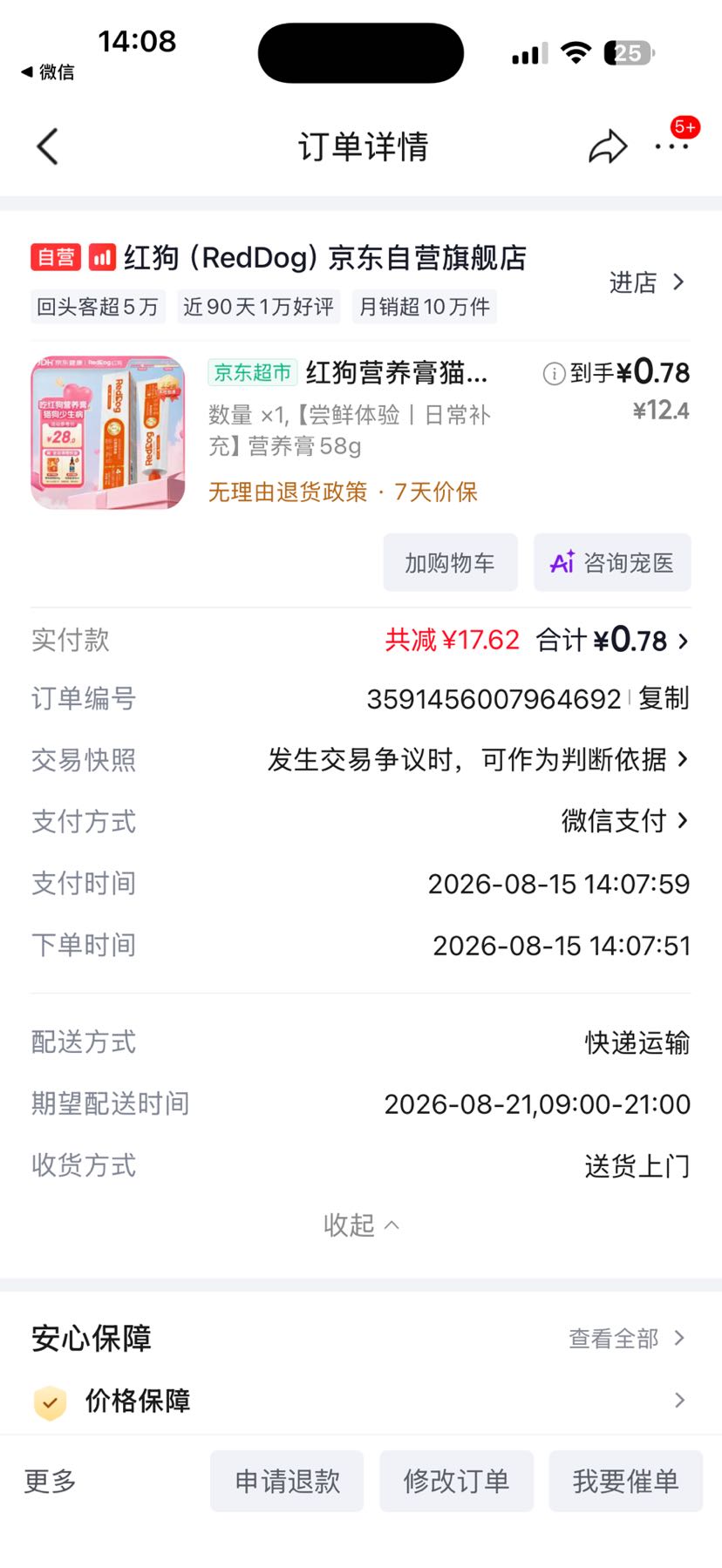Consult the pet doctor via 咨询宠医
The width and height of the screenshot is (722, 1568).
pyautogui.click(x=612, y=563)
